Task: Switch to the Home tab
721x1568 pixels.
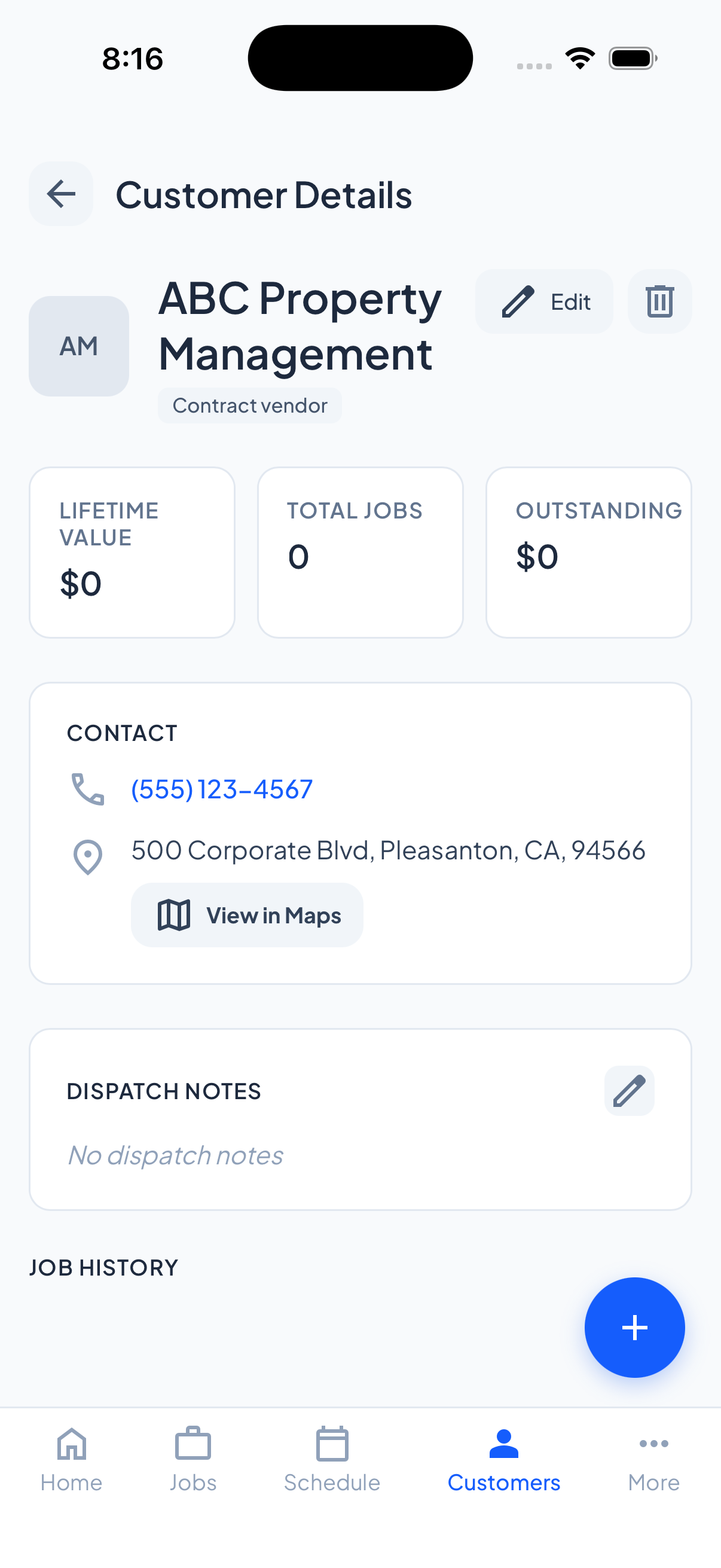Action: coord(71,1464)
